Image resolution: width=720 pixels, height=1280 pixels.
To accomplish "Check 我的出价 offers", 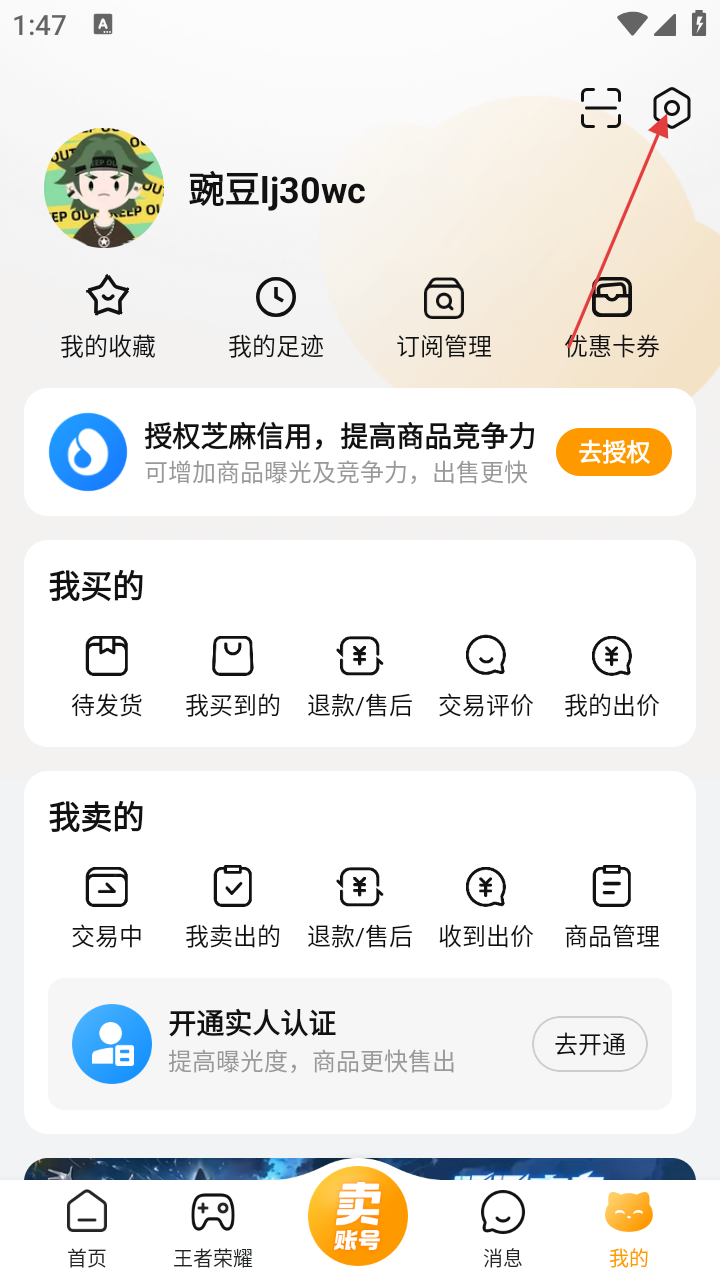I will point(612,677).
